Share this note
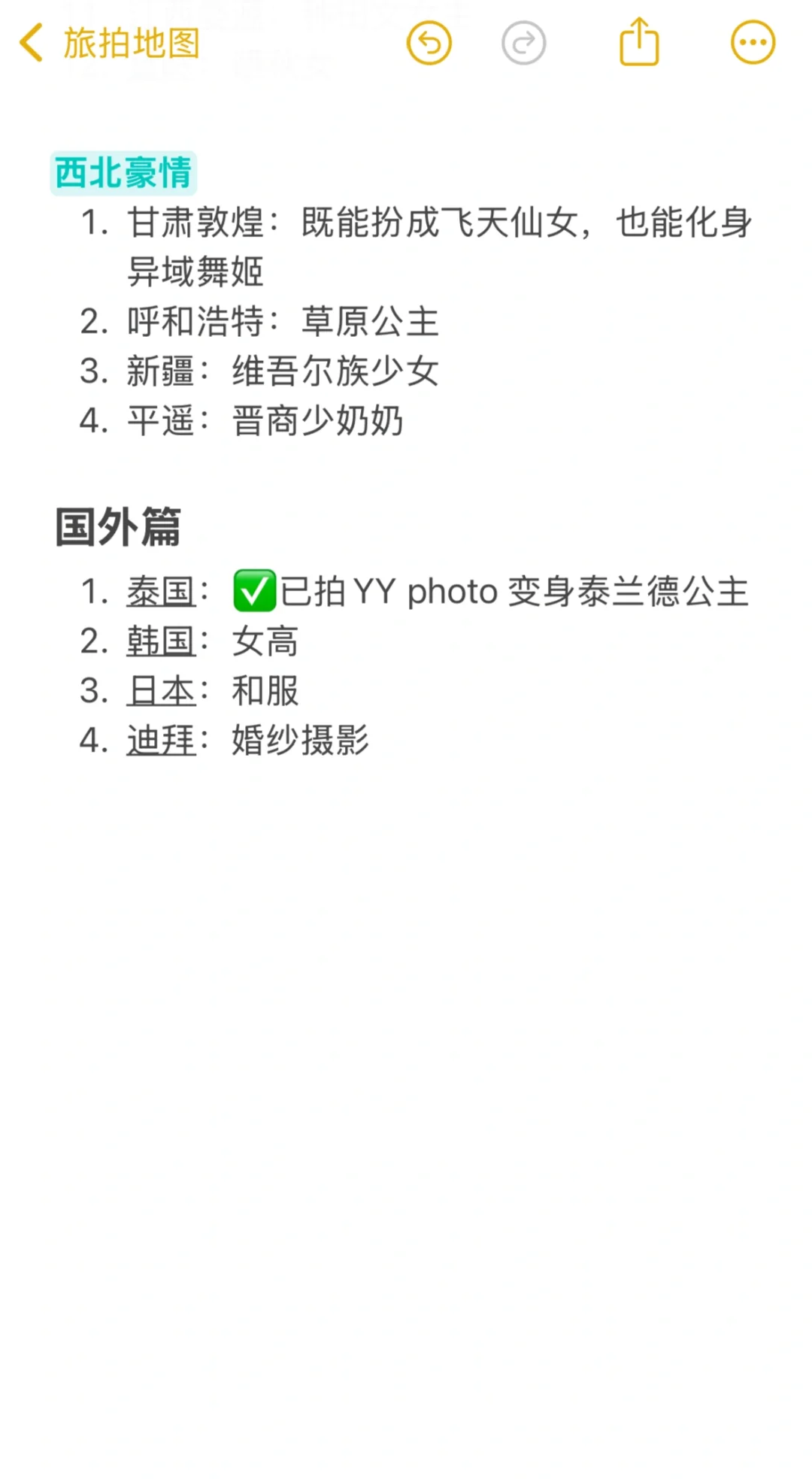Image resolution: width=812 pixels, height=1479 pixels. [x=639, y=41]
